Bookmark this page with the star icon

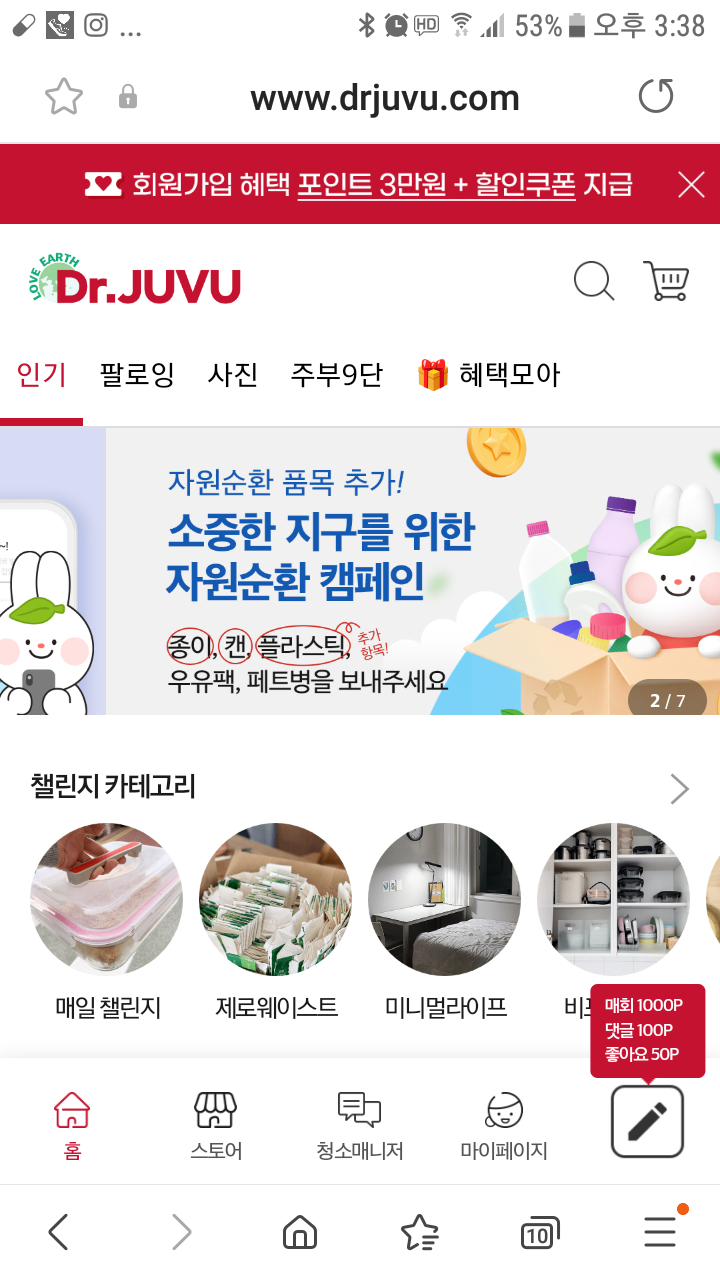64,97
